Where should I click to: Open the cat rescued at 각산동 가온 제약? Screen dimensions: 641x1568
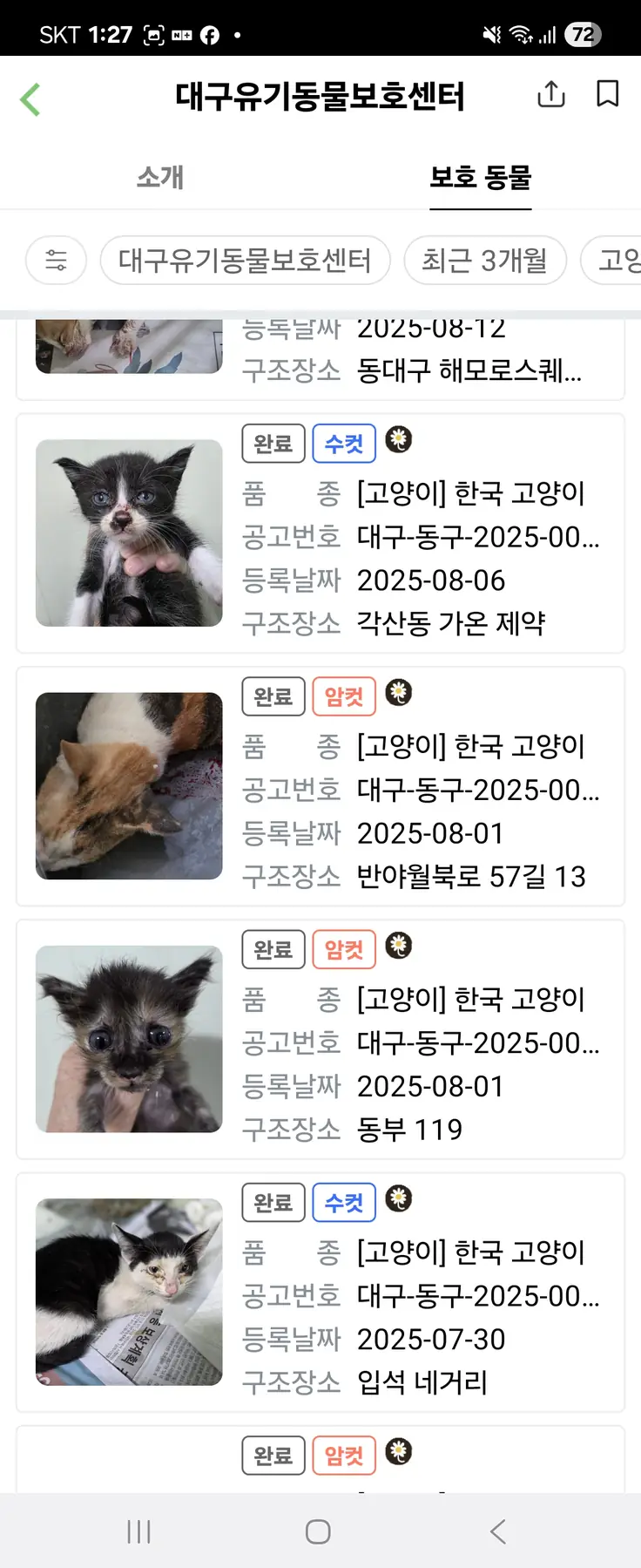[320, 533]
